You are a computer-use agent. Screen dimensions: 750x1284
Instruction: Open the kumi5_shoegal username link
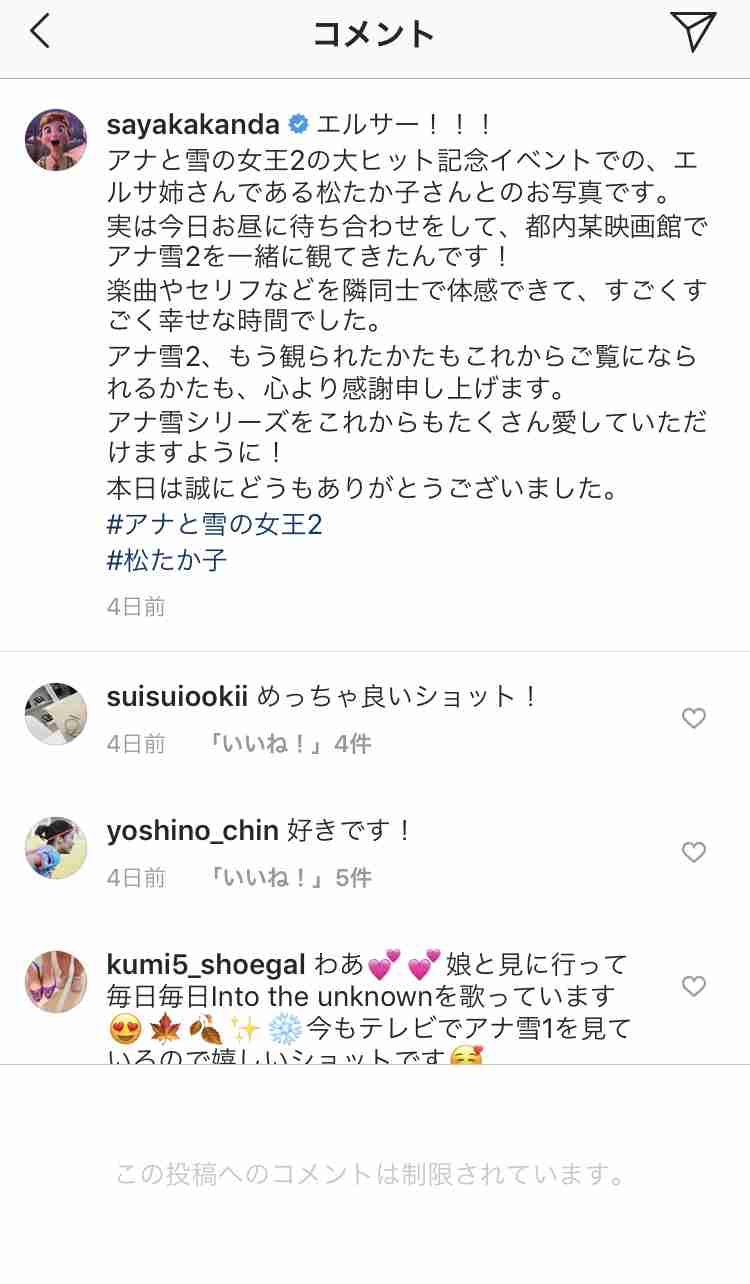(206, 965)
